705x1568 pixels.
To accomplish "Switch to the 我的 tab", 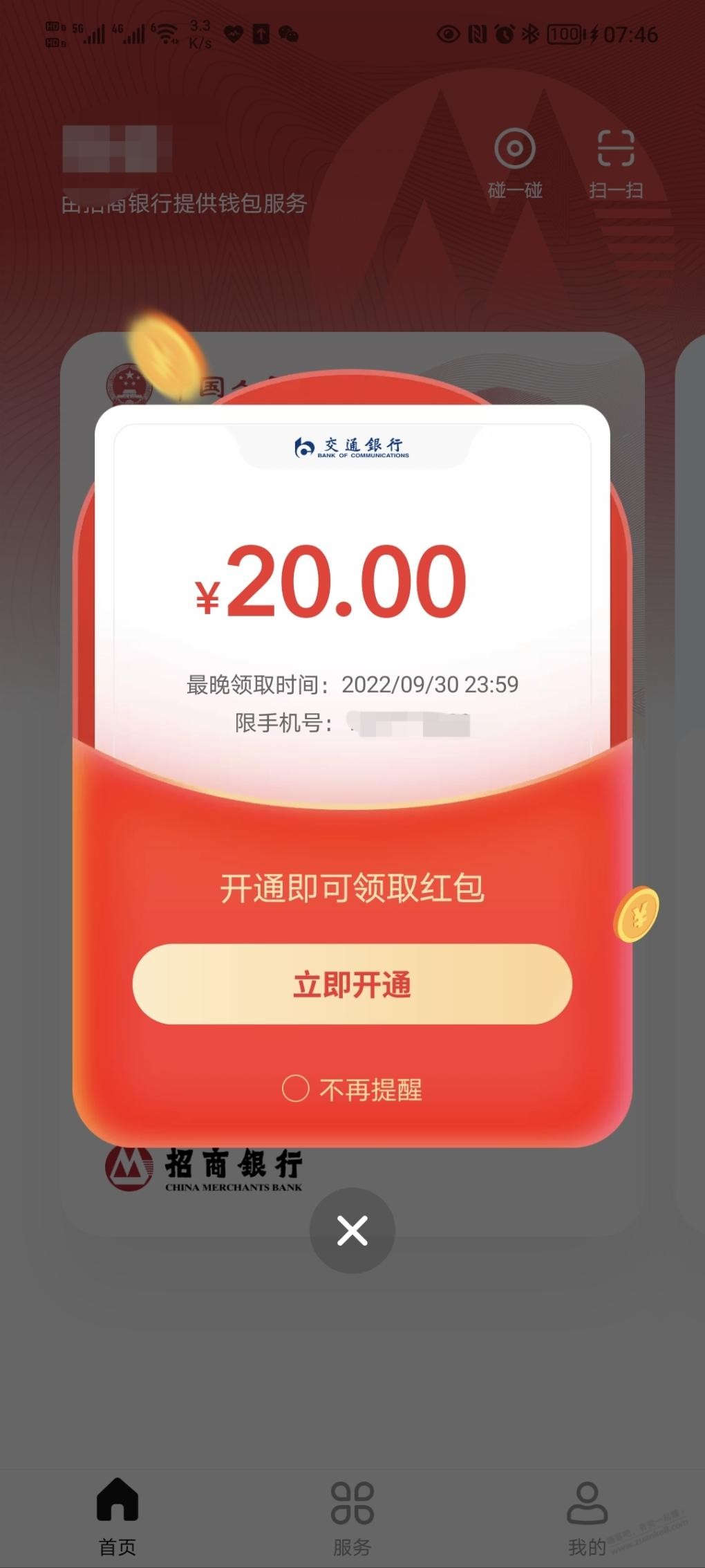I will pos(587,1518).
